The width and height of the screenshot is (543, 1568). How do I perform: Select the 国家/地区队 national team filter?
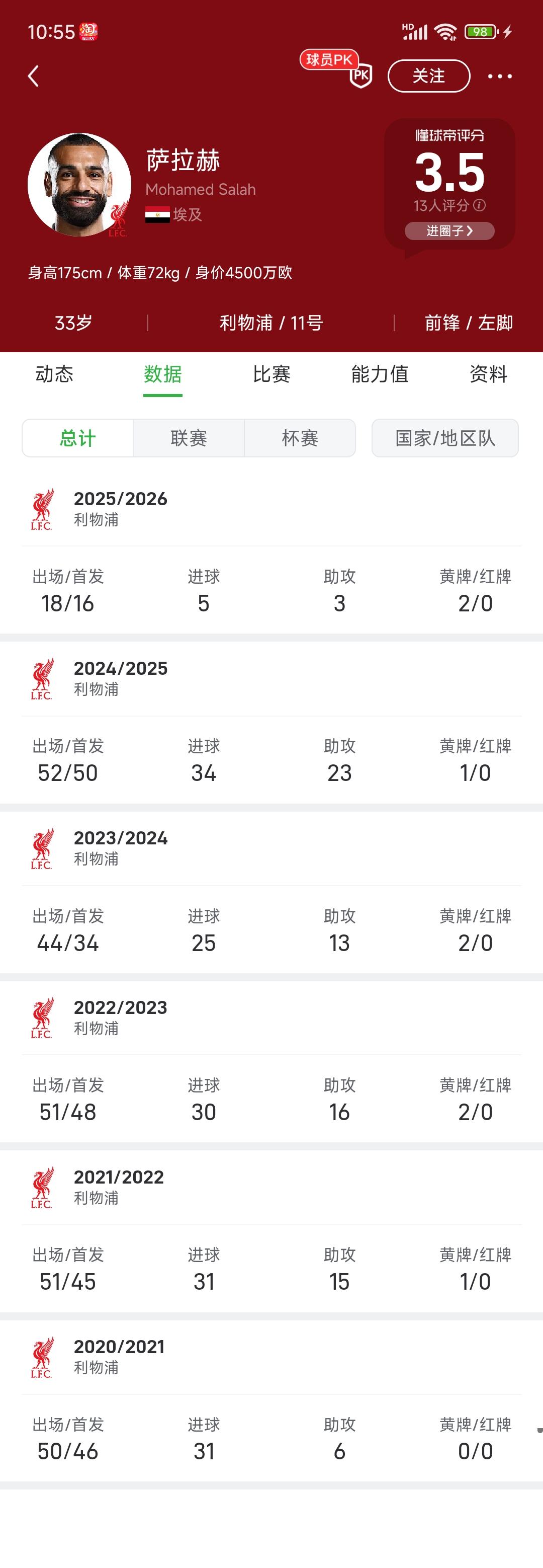click(x=444, y=438)
